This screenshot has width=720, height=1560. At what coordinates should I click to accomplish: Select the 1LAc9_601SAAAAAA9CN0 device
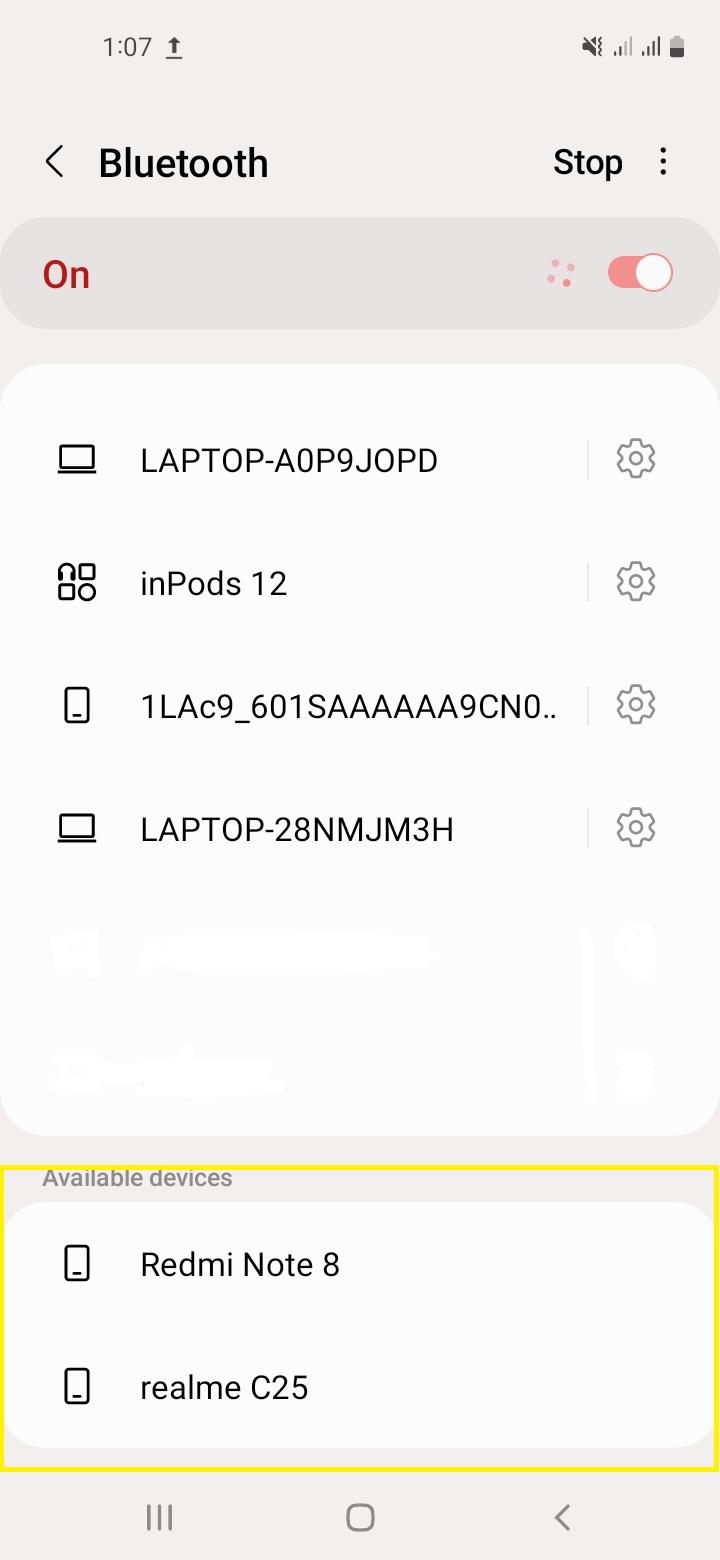tap(300, 706)
